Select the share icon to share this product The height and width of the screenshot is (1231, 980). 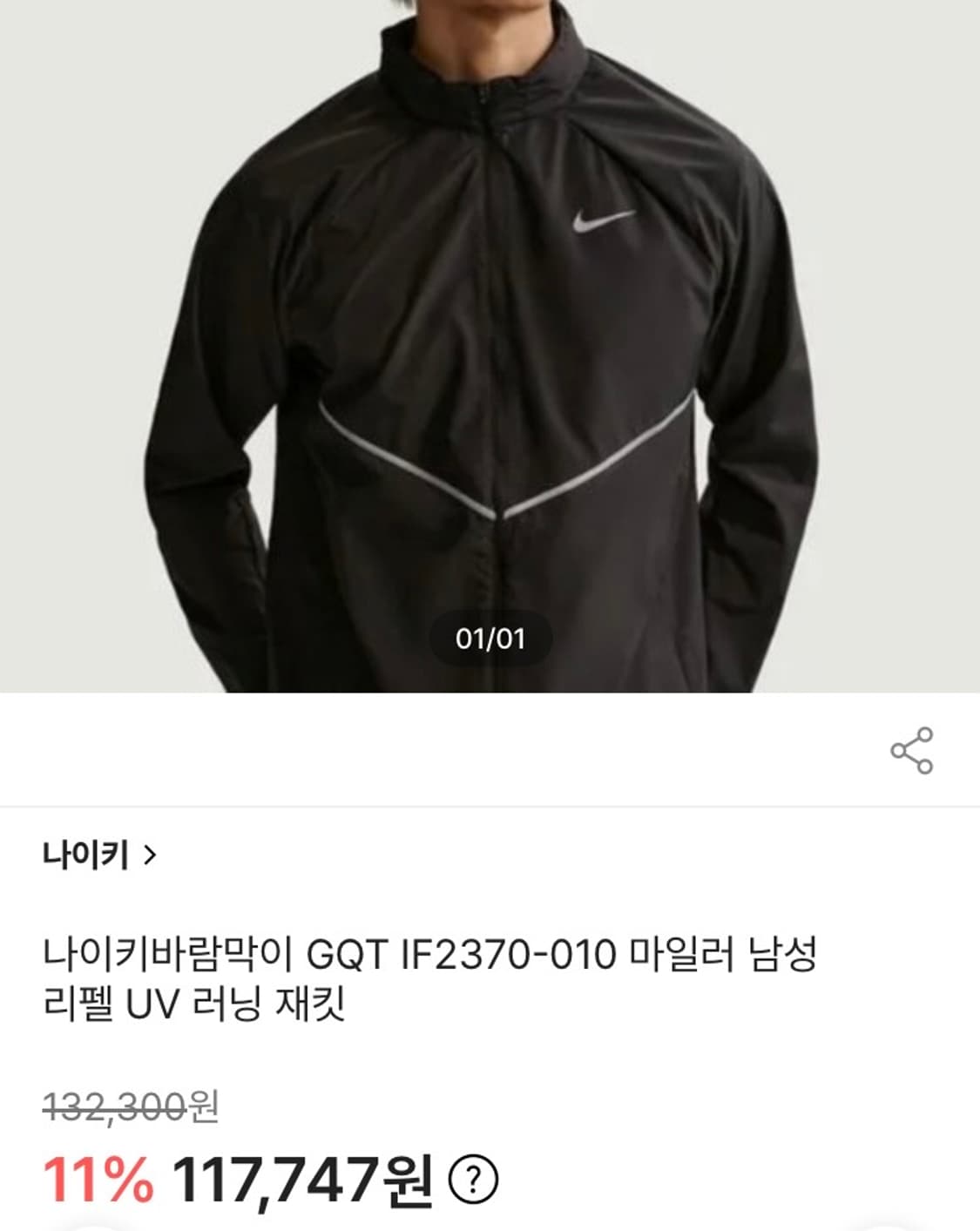(909, 749)
